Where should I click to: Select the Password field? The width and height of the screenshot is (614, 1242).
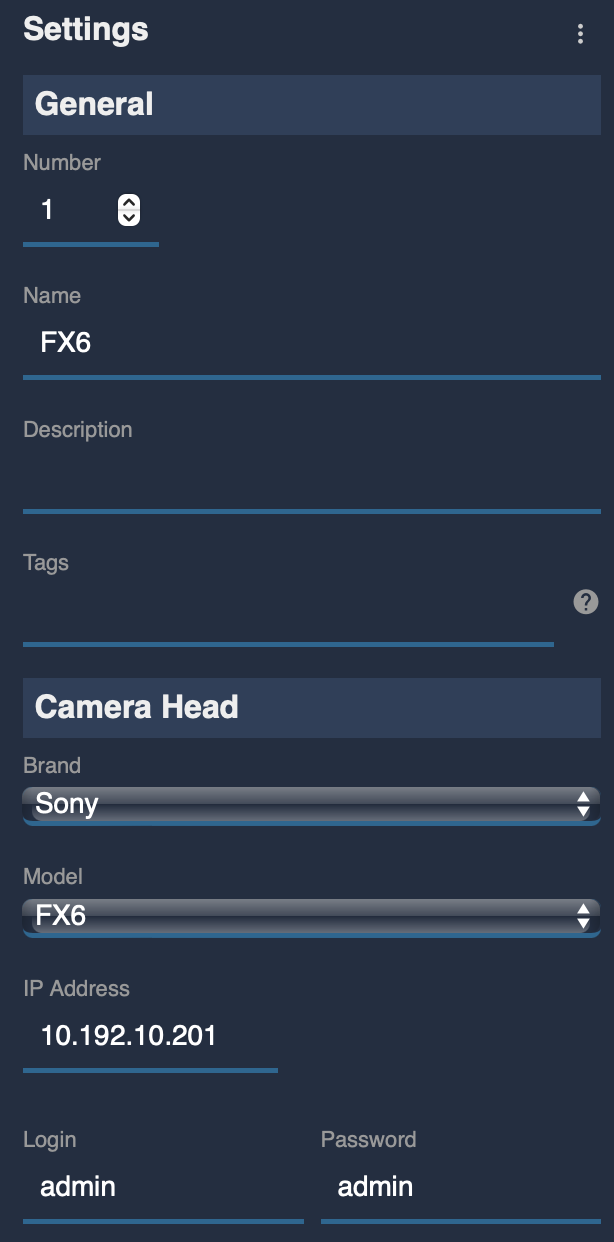point(460,1187)
